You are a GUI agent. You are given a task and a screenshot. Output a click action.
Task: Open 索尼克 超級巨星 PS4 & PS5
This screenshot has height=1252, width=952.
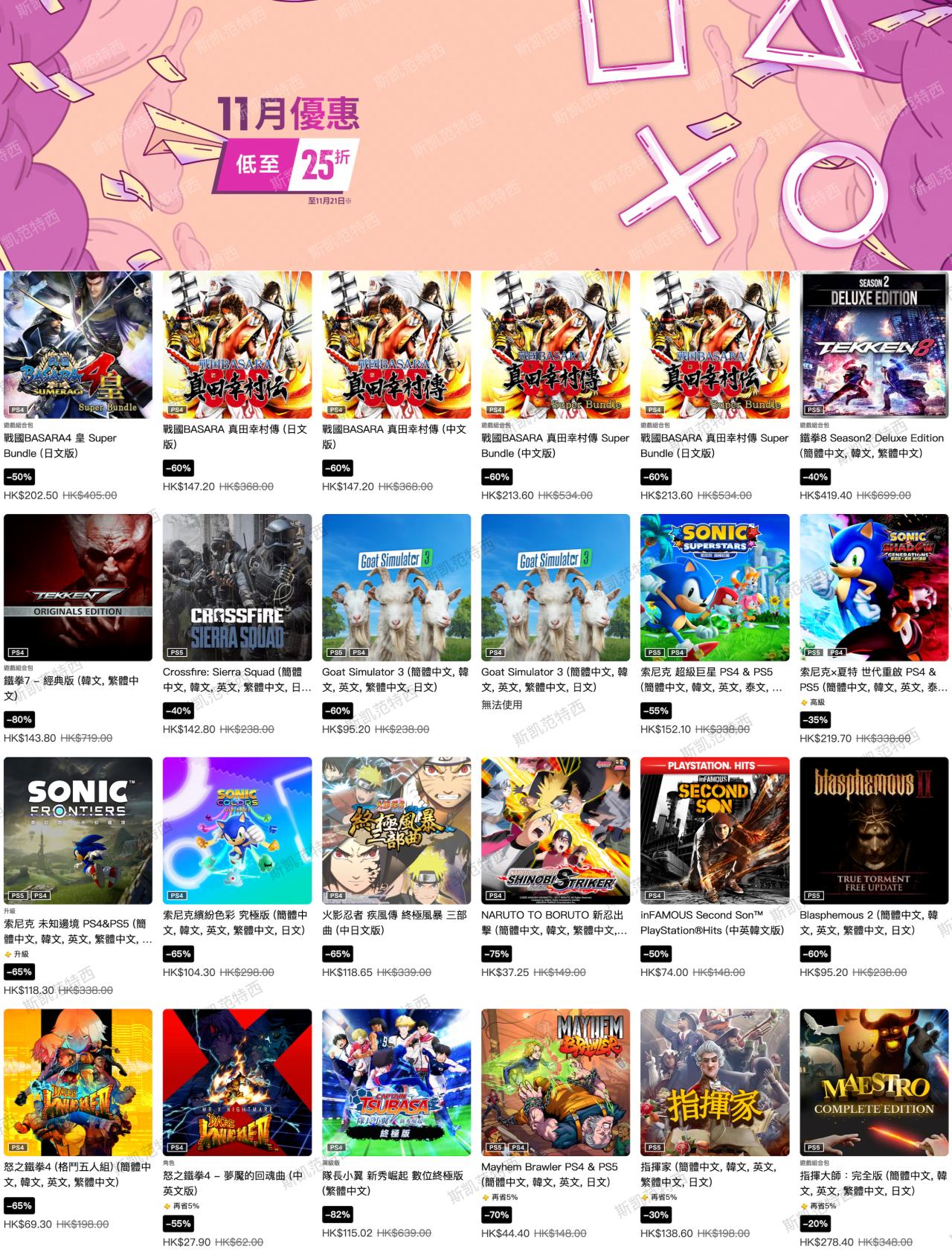714,587
